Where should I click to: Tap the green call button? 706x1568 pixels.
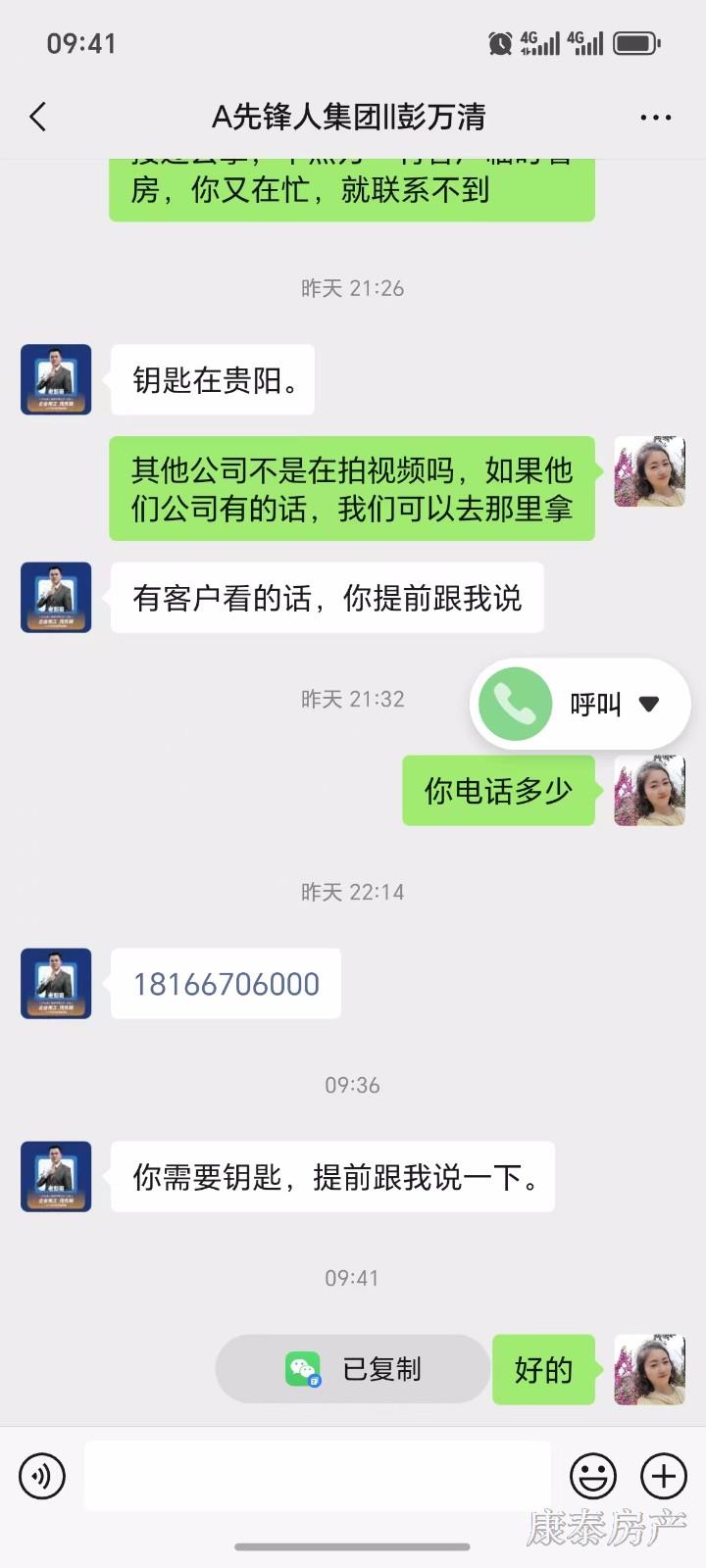pyautogui.click(x=515, y=704)
